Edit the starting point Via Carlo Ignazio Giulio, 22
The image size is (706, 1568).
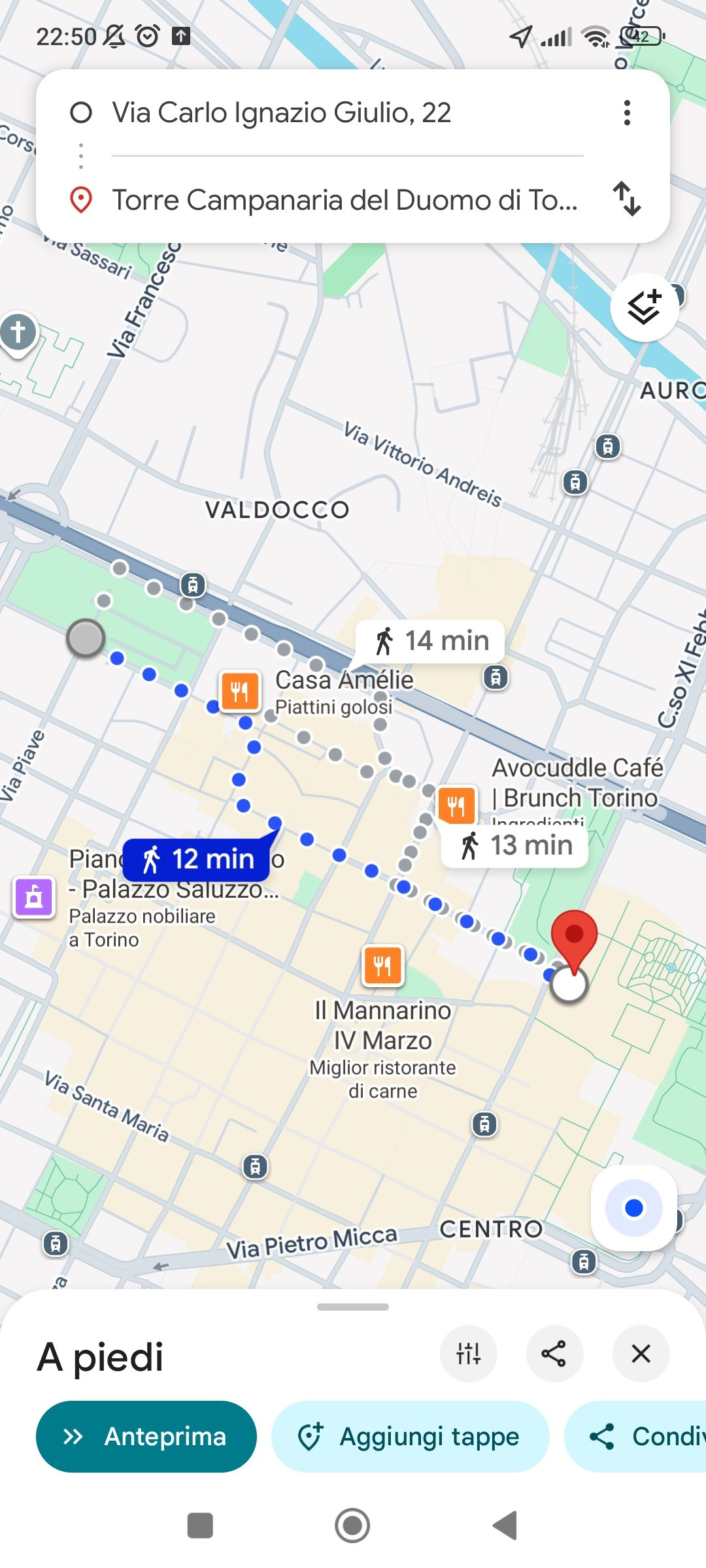point(281,112)
